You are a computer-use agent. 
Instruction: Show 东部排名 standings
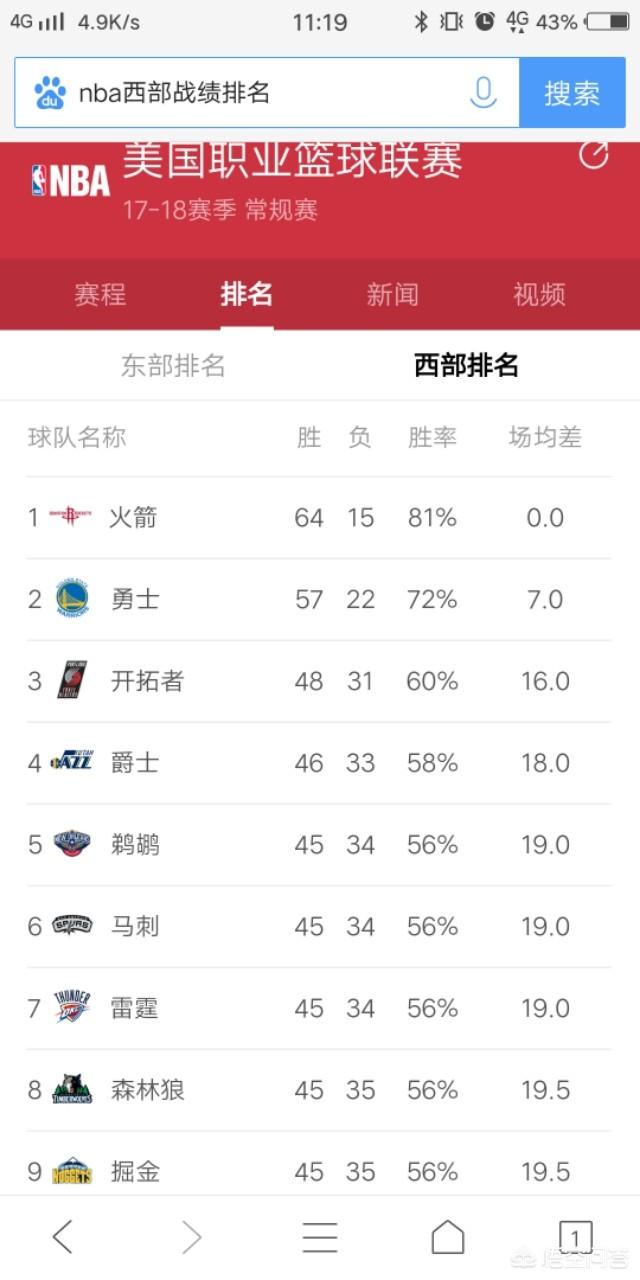click(x=173, y=366)
